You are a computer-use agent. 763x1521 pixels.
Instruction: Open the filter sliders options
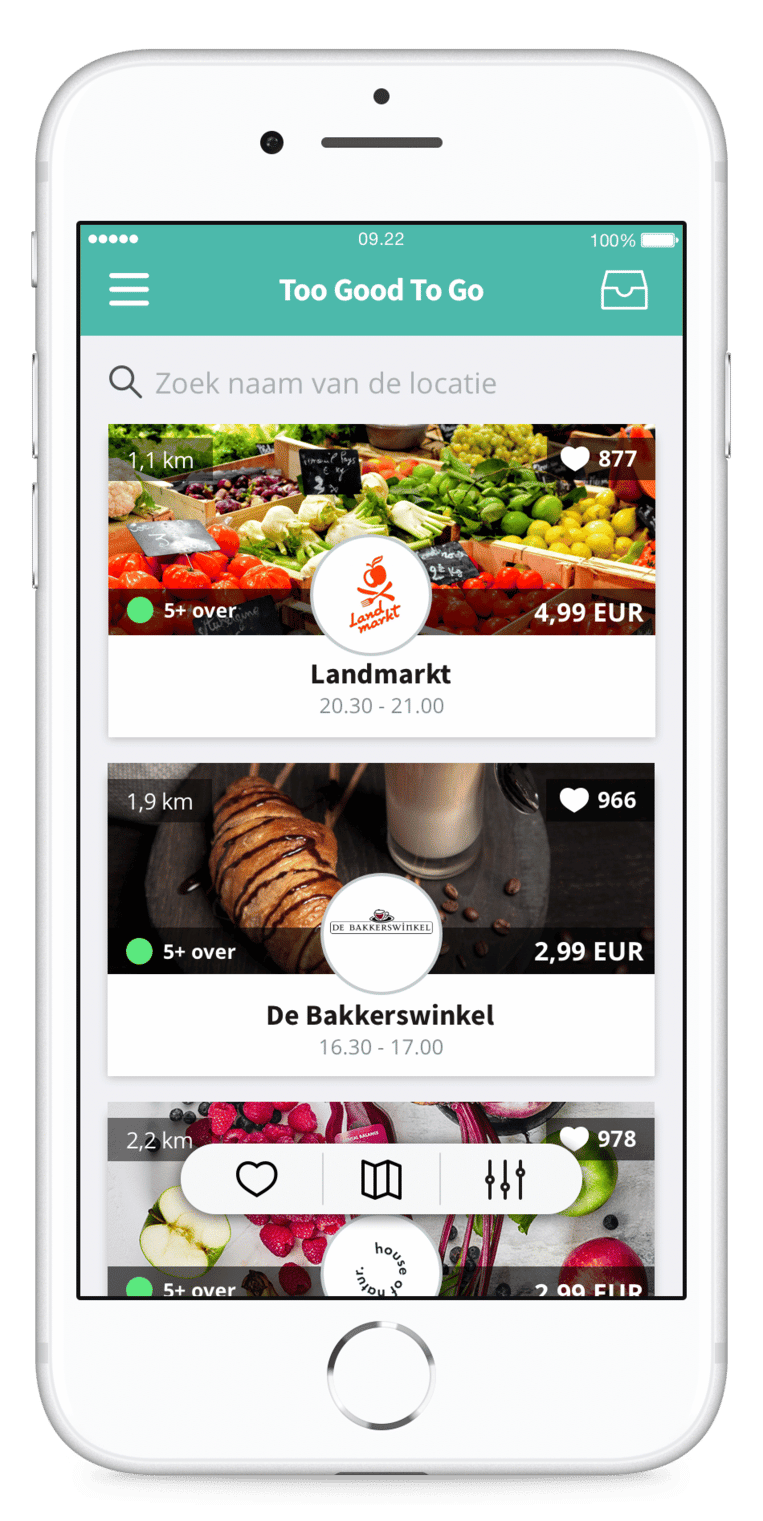(505, 1180)
